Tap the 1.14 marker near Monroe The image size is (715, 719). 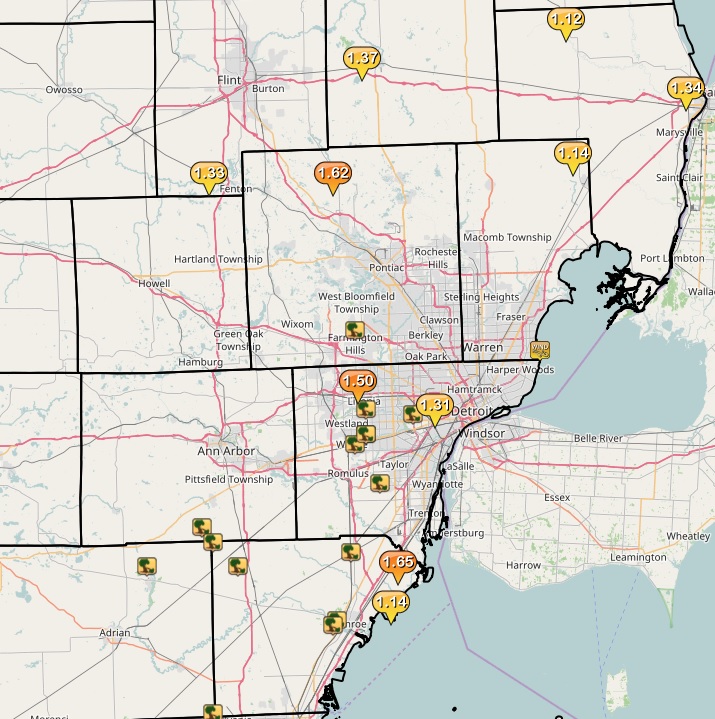390,603
